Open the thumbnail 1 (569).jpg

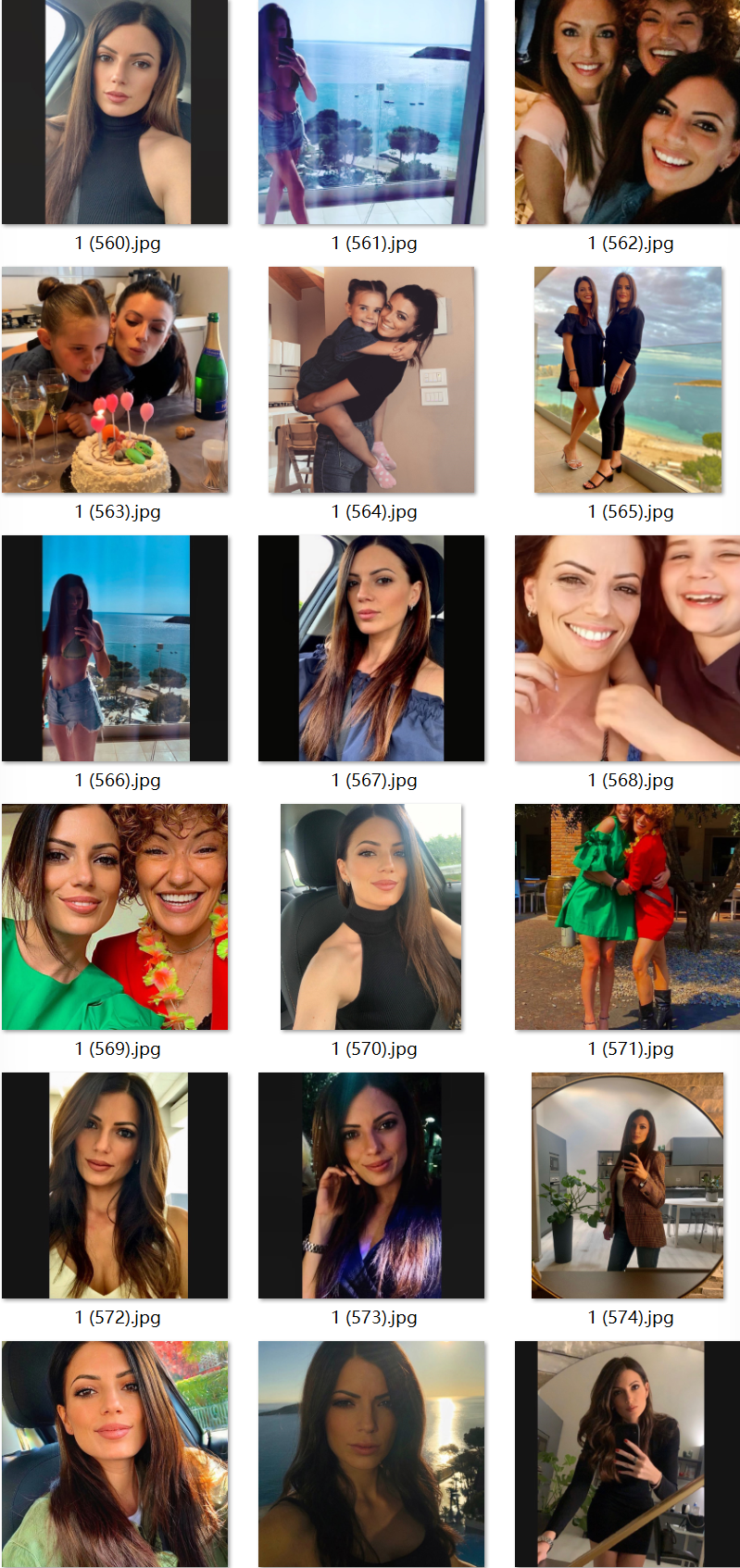[x=115, y=917]
